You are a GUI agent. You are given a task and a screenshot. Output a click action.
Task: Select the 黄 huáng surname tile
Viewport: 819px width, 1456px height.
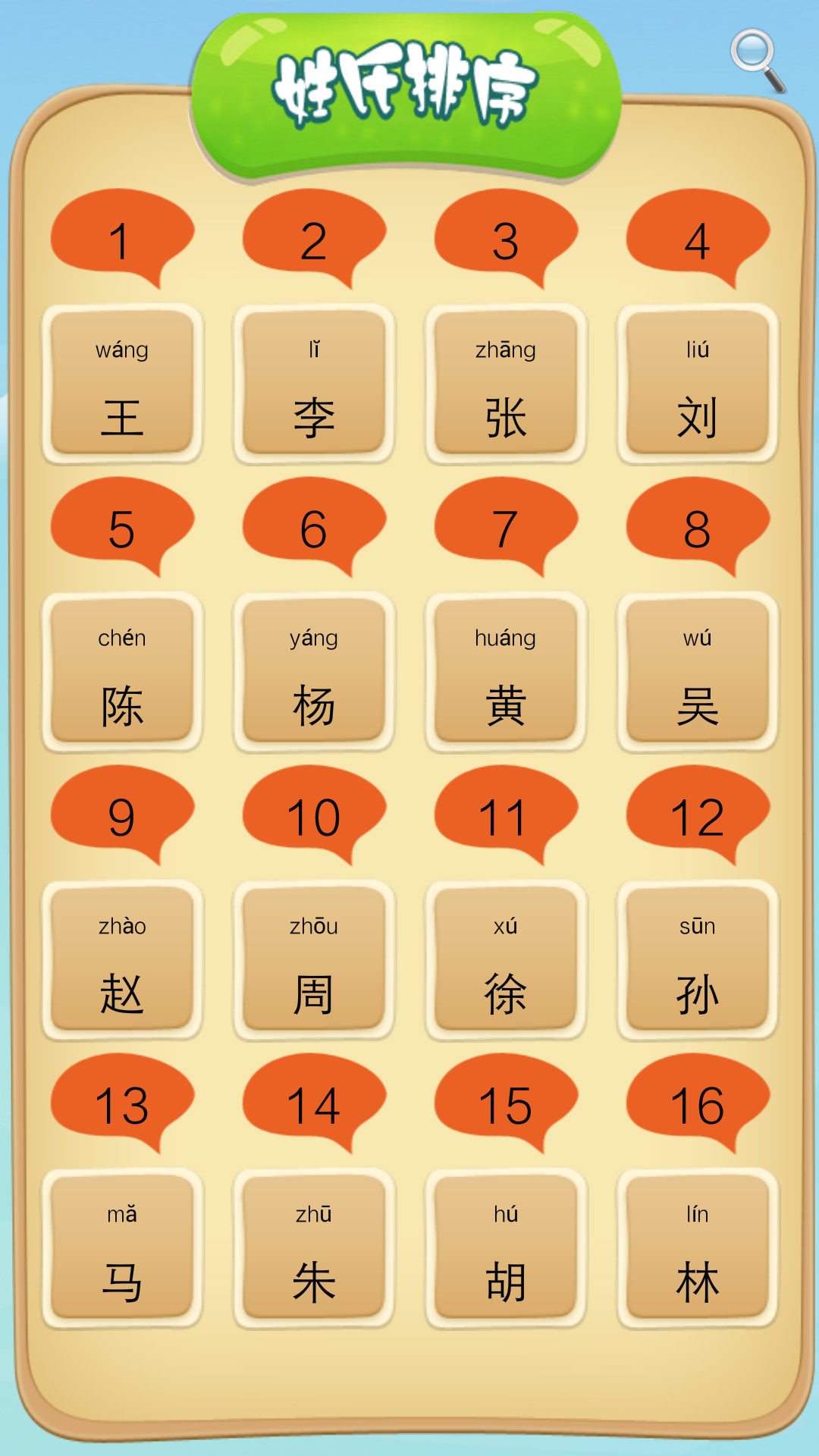tap(507, 671)
